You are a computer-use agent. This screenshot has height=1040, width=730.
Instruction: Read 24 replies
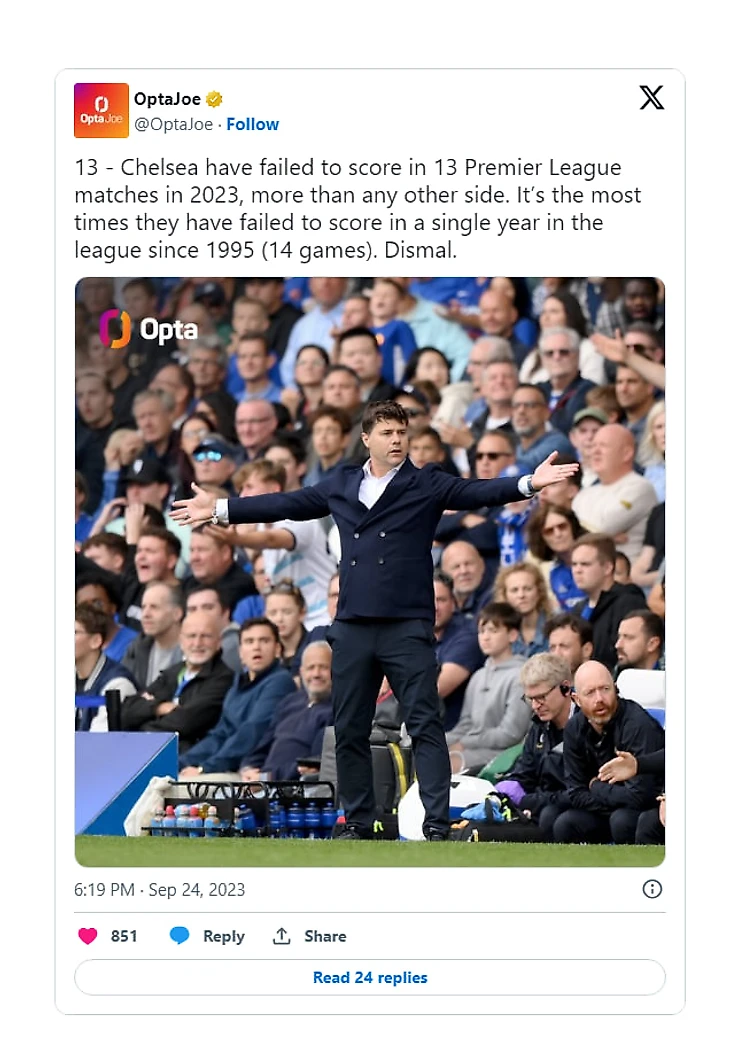click(369, 977)
